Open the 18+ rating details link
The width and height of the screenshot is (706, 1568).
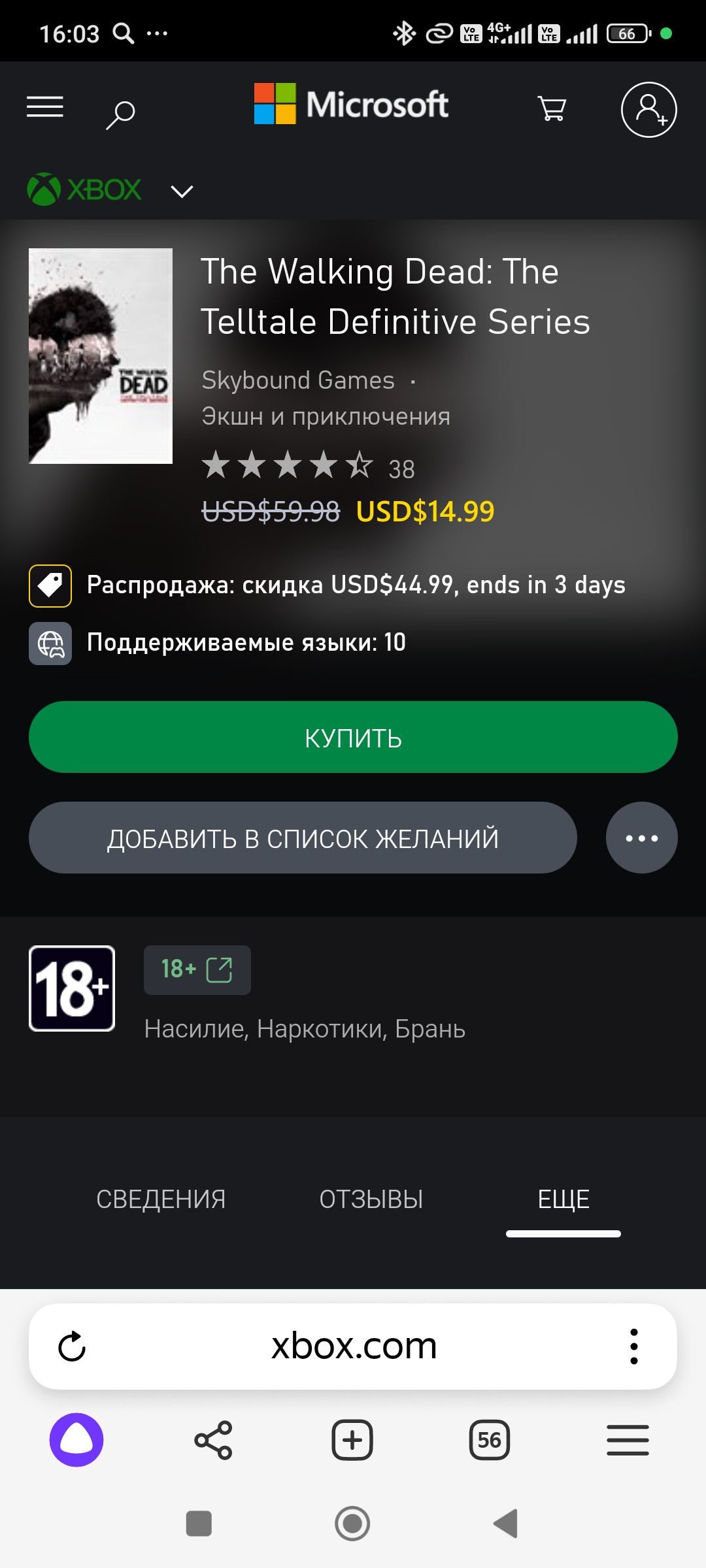[197, 970]
